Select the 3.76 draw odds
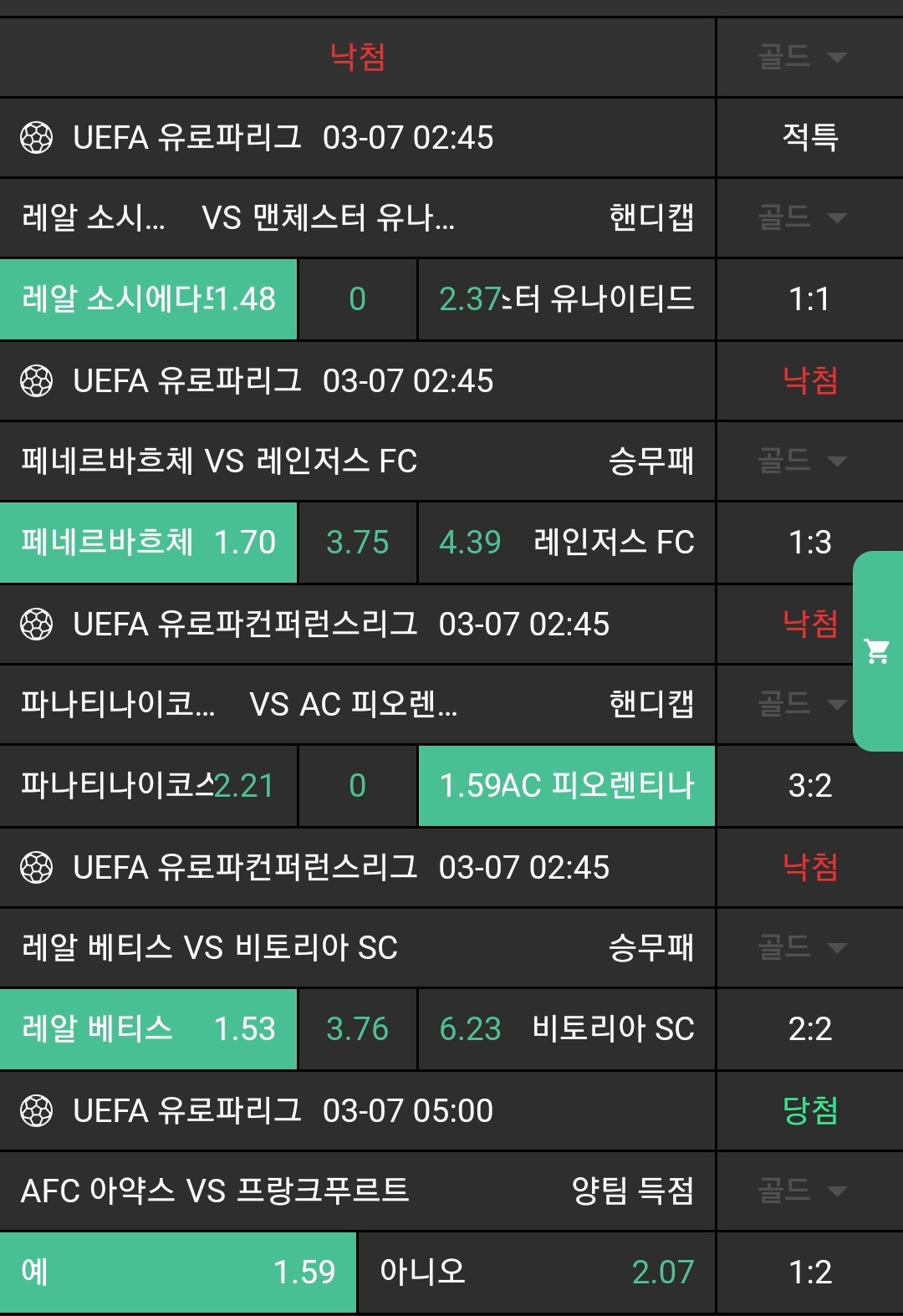This screenshot has height=1316, width=903. (357, 1029)
